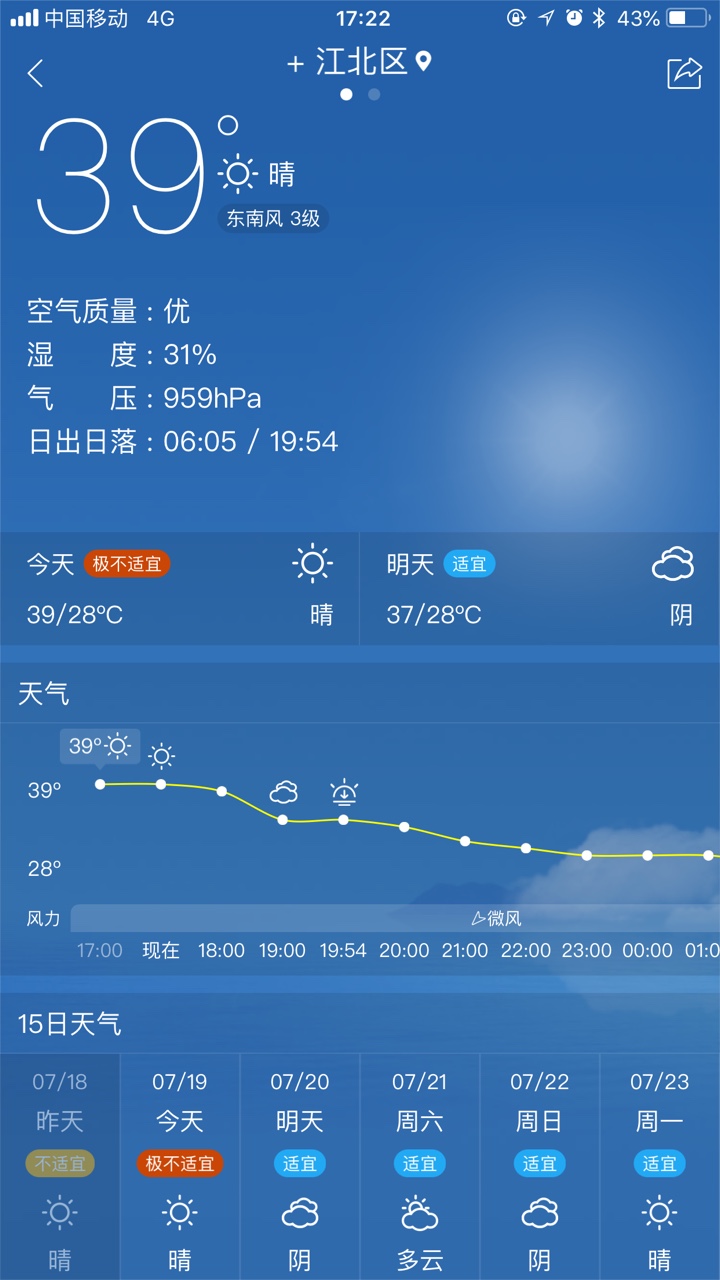Select the 07/19 今天 forecast column

point(180,1166)
